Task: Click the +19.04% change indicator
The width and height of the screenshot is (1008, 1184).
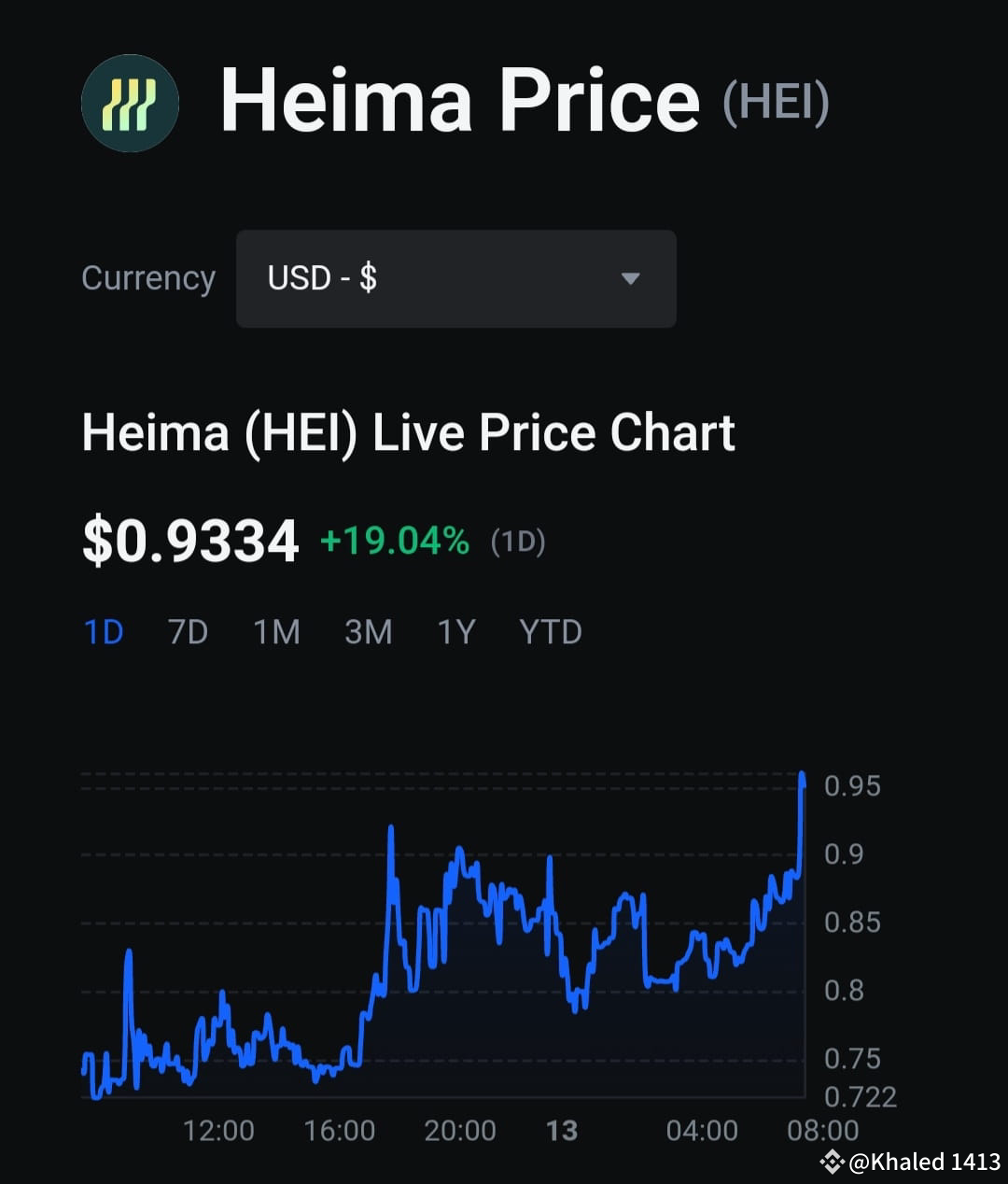Action: pos(394,541)
